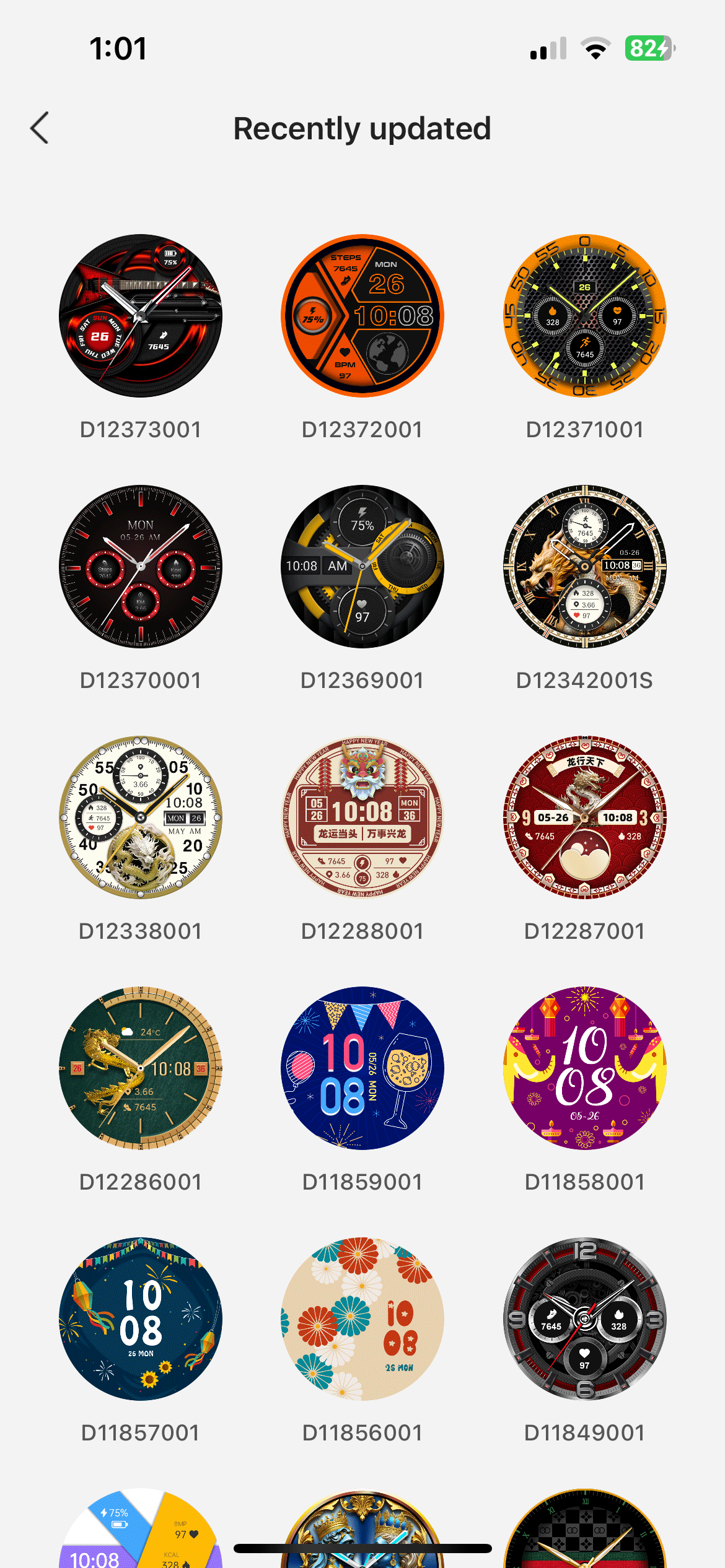725x1568 pixels.
Task: Select the orange D12372001 watch face
Action: (362, 316)
